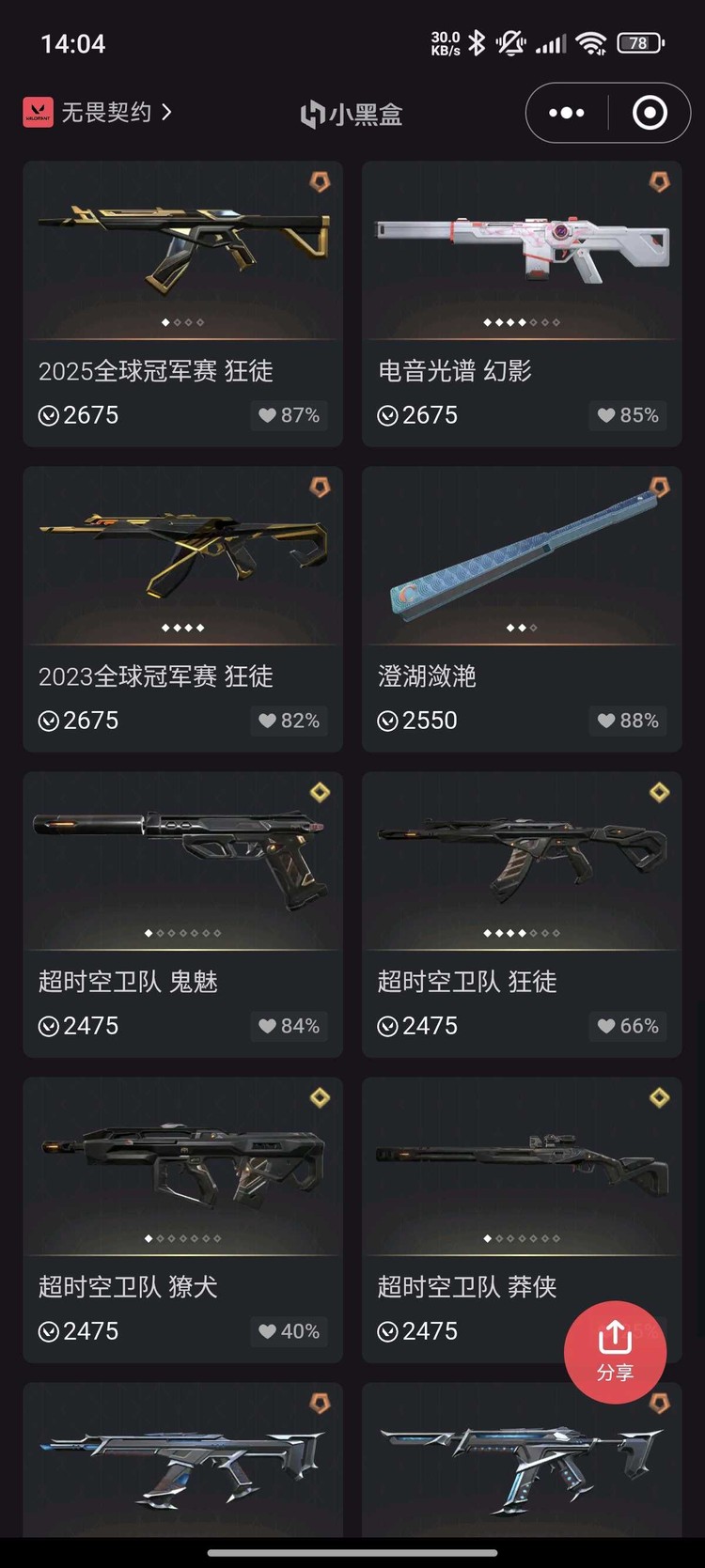Screen dimensions: 705x1568
Task: Click the gold tier badge on 超时空卫队 鬼魅 card
Action: [x=319, y=792]
